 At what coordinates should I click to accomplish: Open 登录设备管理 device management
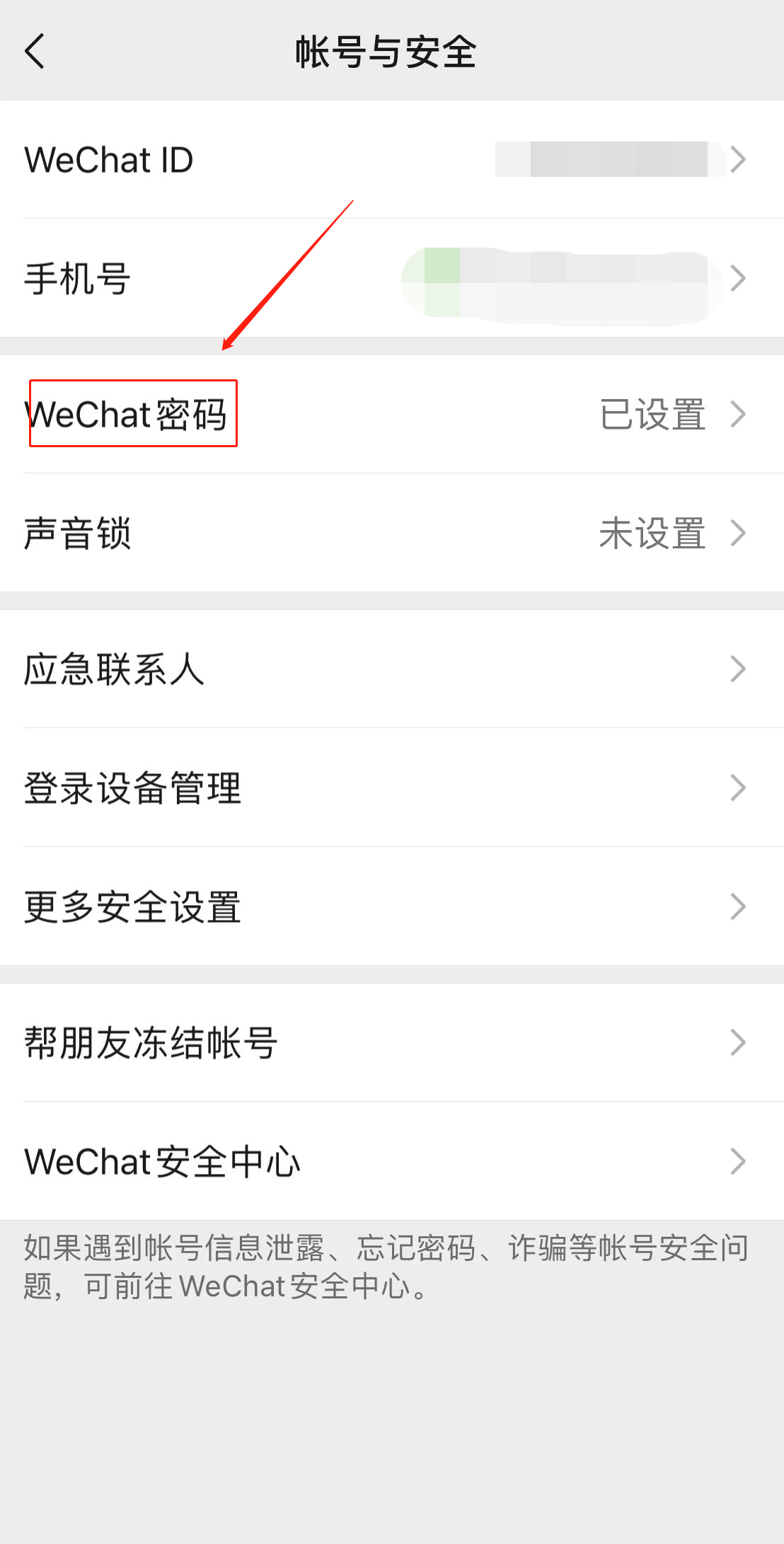(x=392, y=788)
